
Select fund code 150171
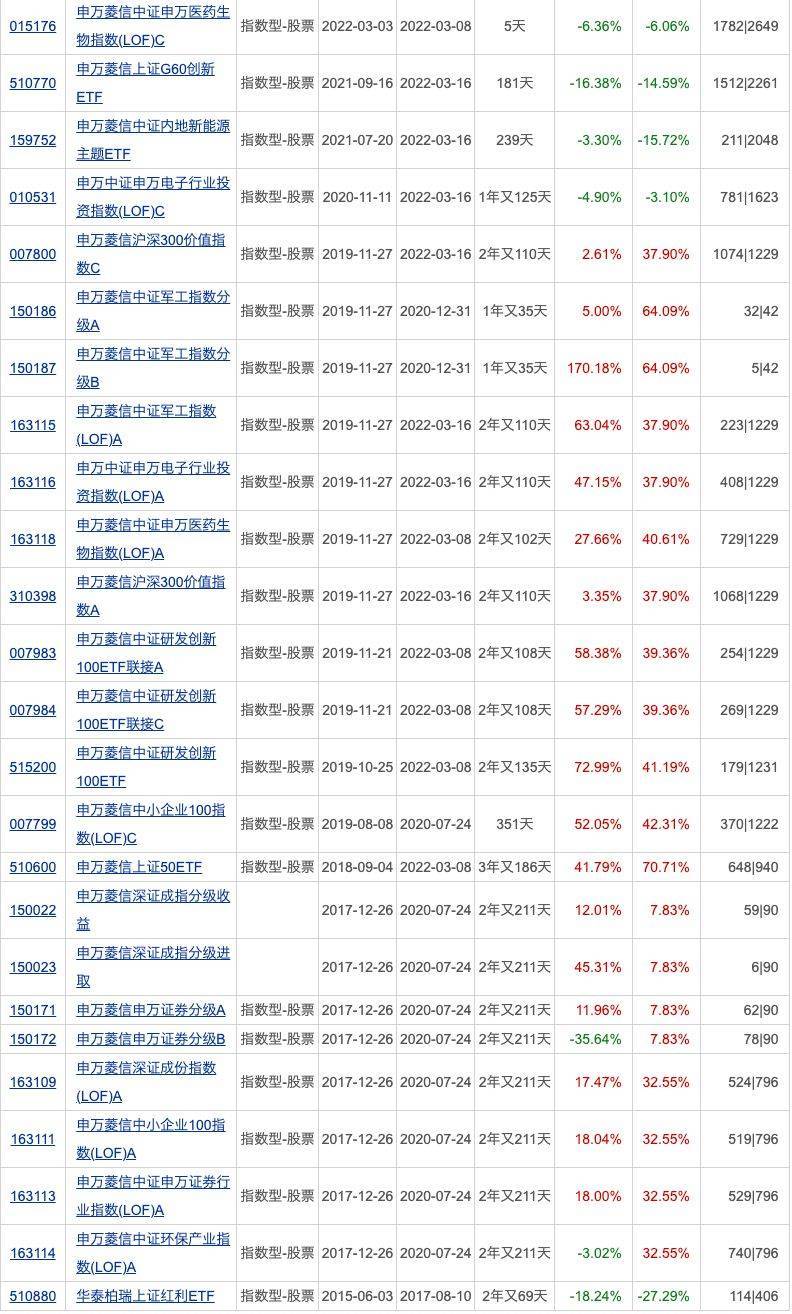(33, 1010)
